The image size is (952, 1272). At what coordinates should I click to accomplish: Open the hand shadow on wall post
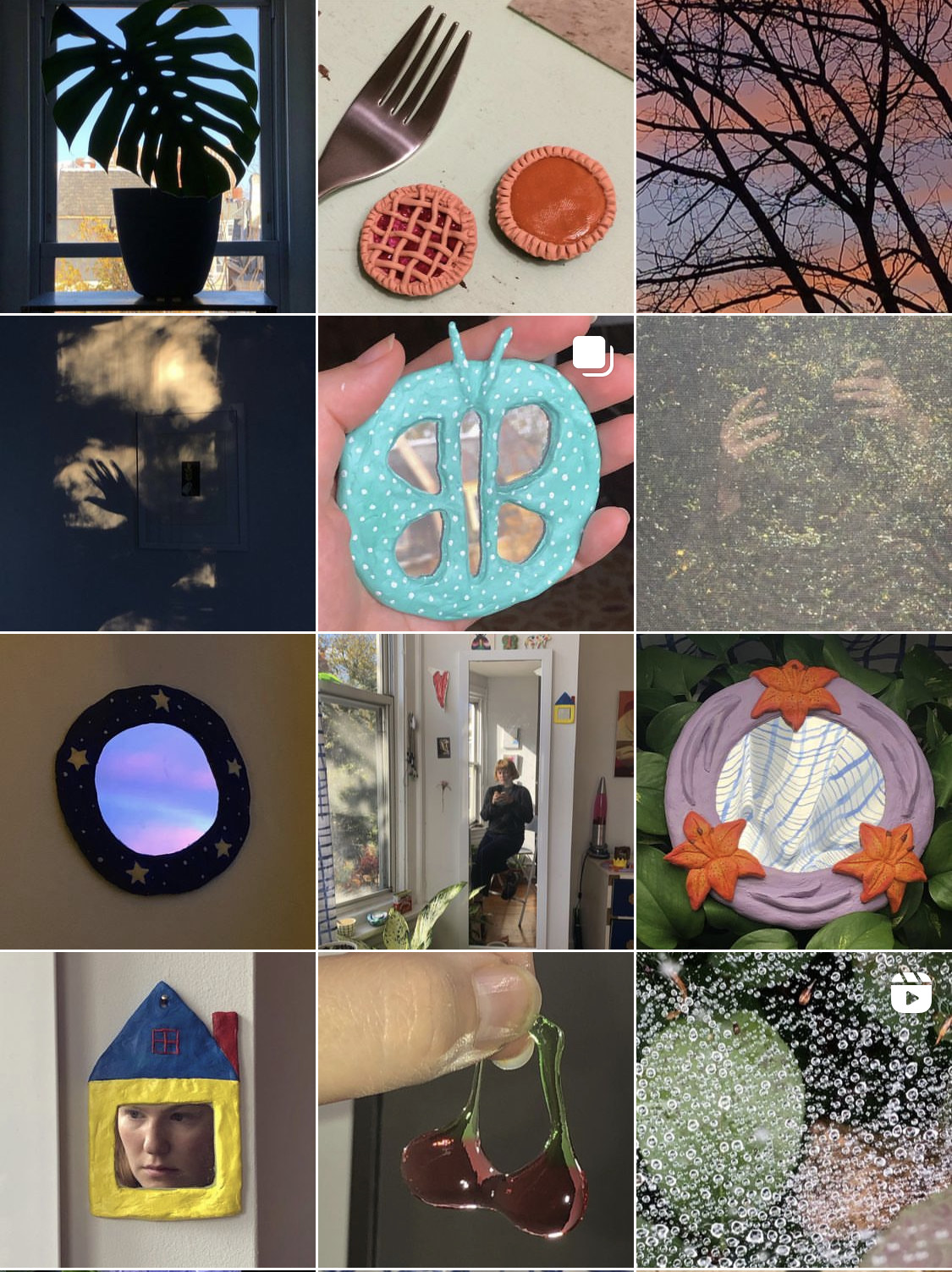(157, 474)
